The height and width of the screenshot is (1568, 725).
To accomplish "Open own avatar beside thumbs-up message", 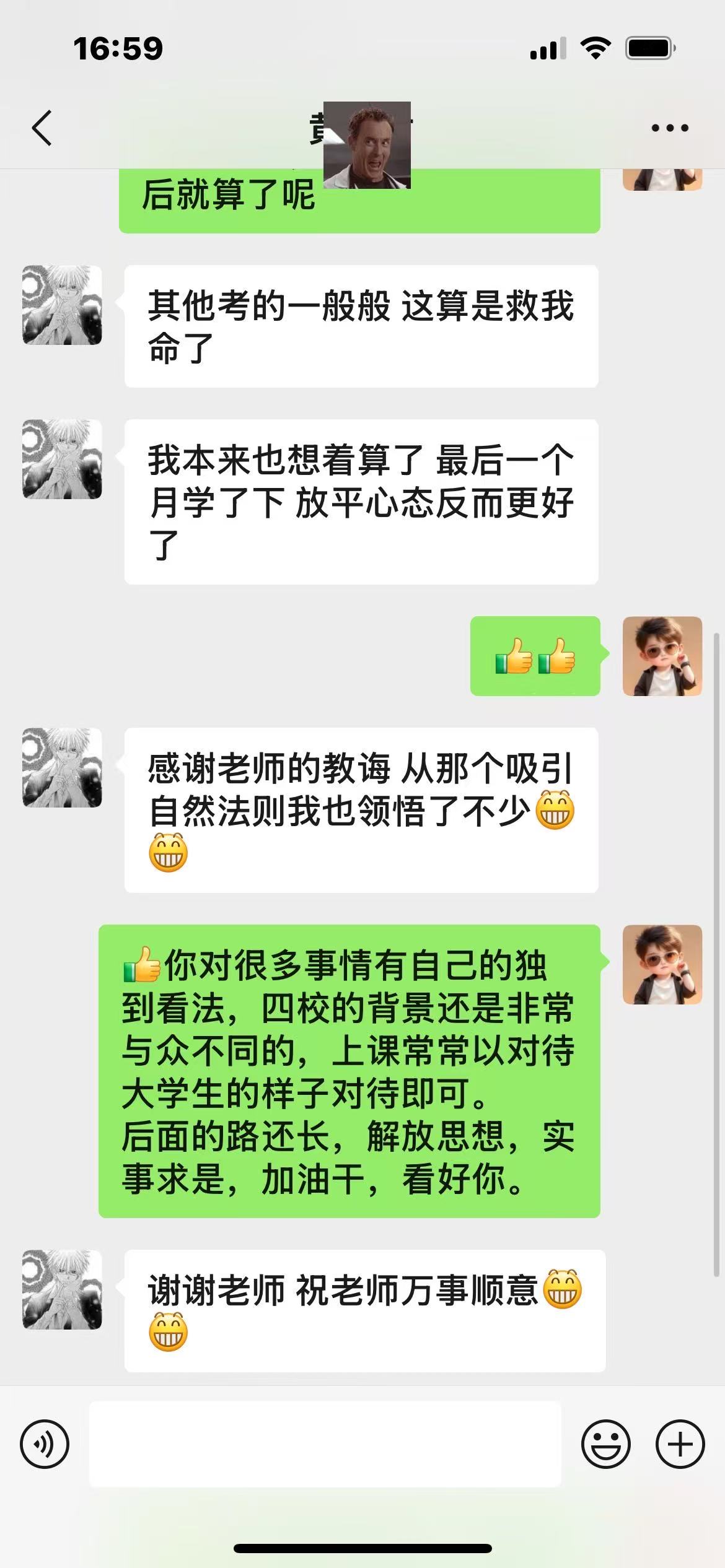I will tap(662, 656).
